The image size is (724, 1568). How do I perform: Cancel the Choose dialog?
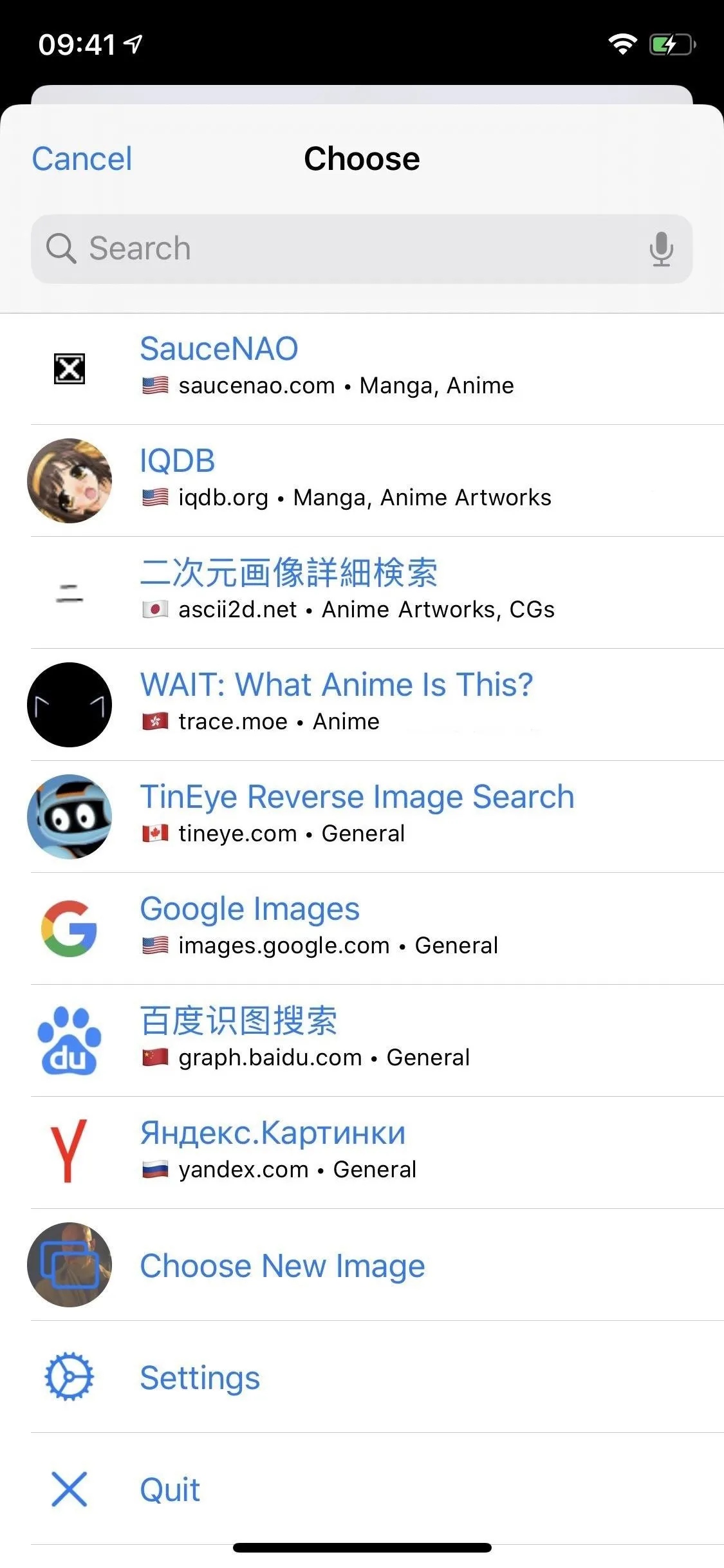[x=82, y=159]
